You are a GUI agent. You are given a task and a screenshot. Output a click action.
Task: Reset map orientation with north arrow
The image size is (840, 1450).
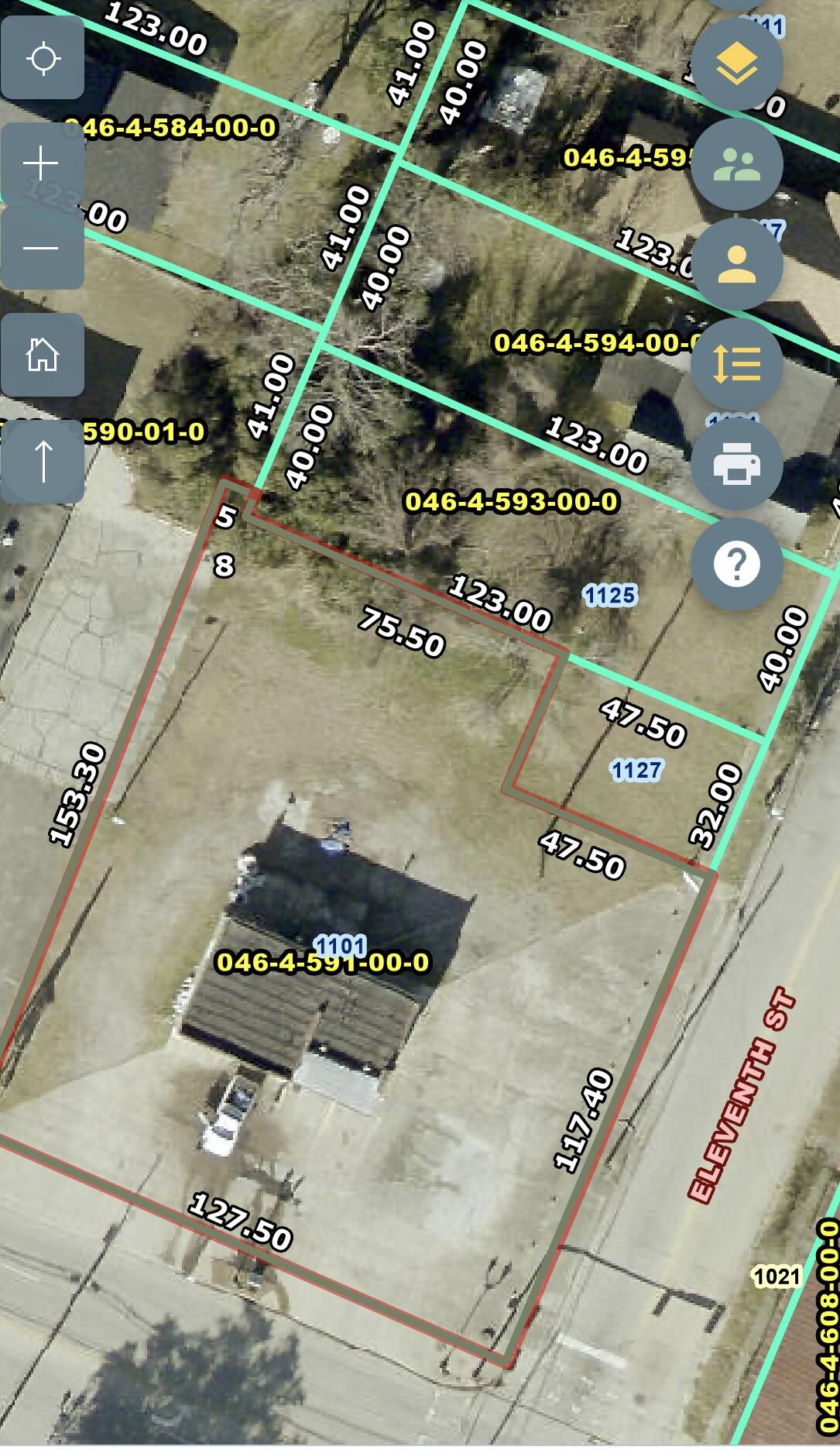click(42, 462)
